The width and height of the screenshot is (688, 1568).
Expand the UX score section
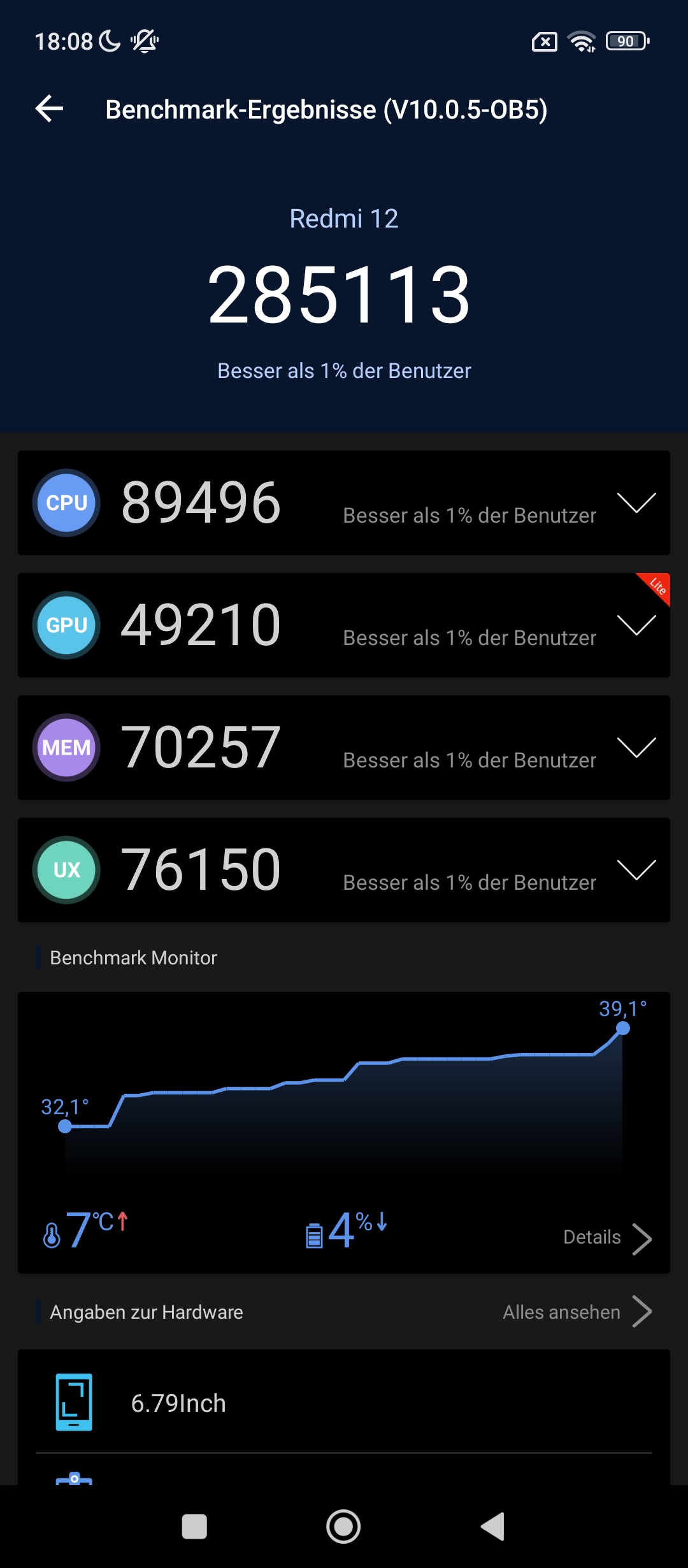pos(636,870)
